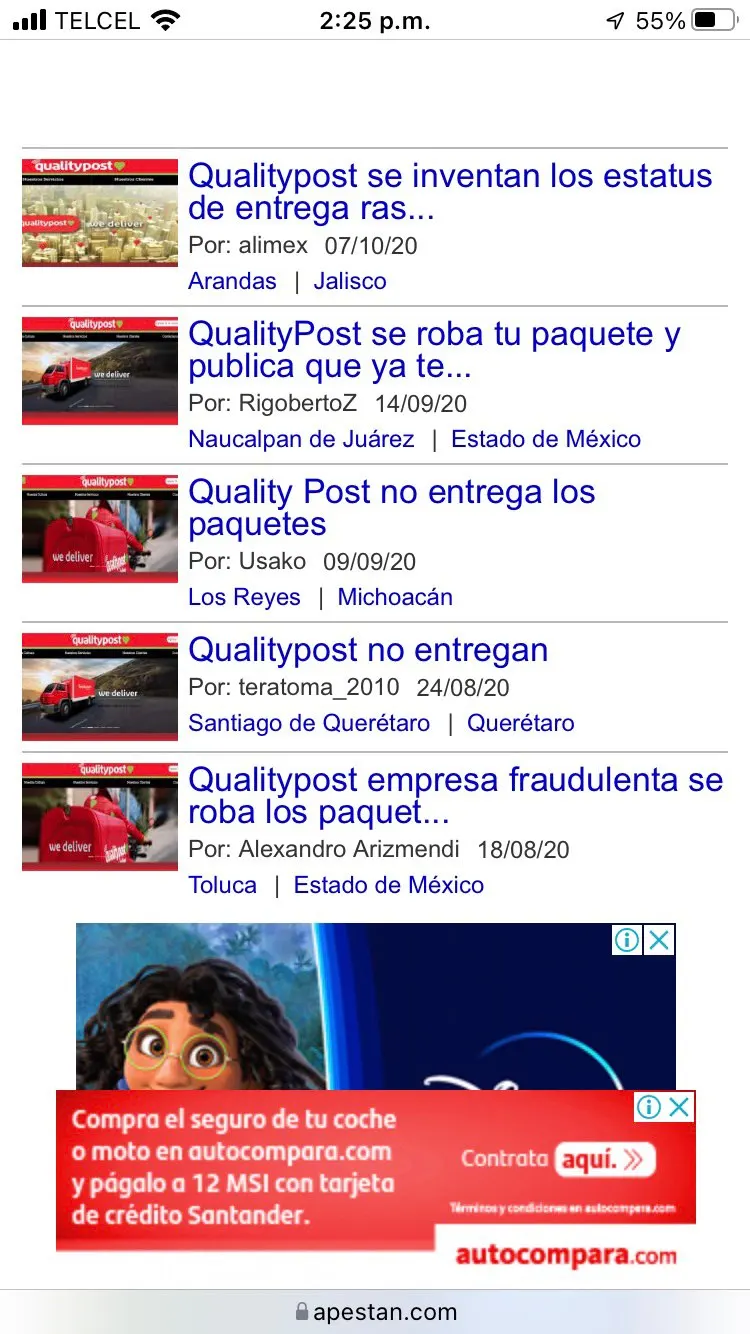Open 'Qualitypost no entregan' complaint
This screenshot has height=1334, width=750.
pos(368,650)
